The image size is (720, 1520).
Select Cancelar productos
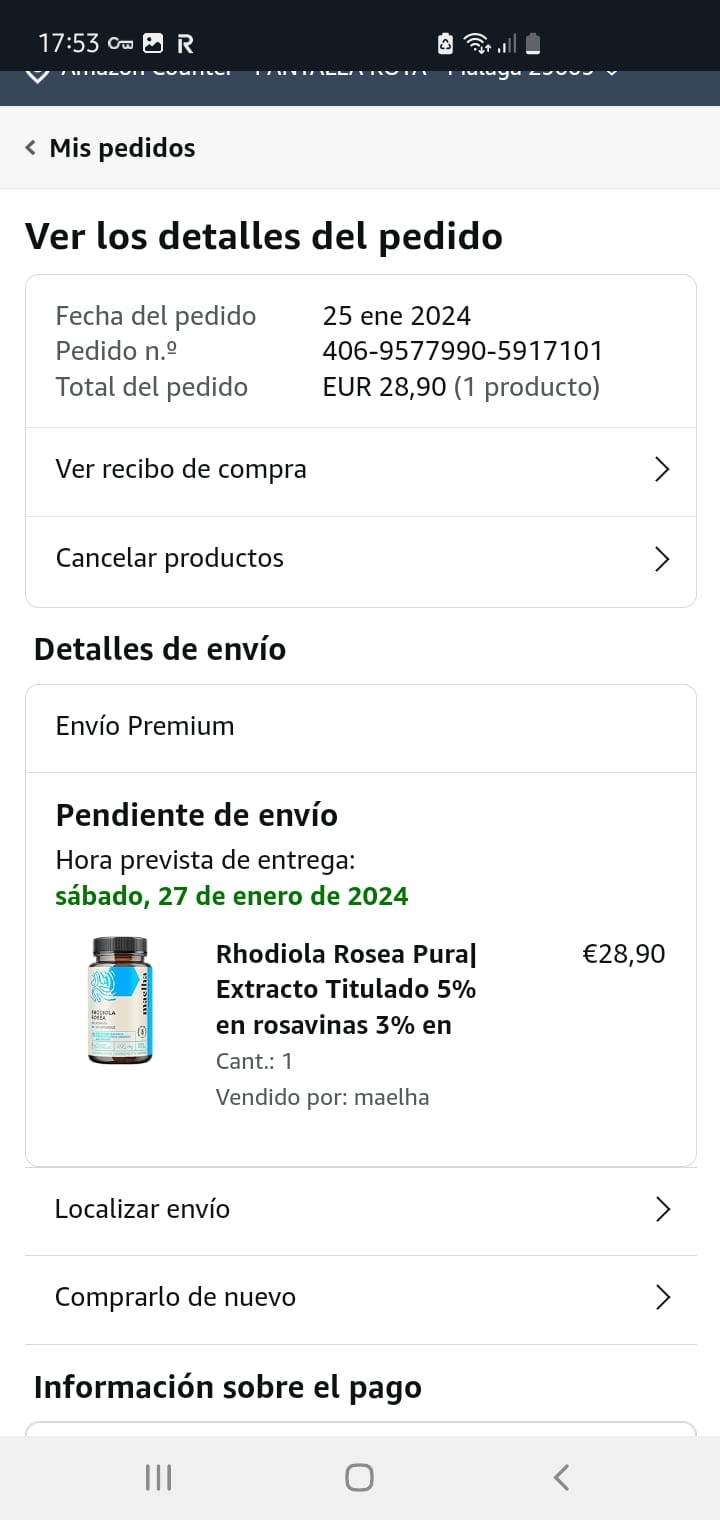360,558
